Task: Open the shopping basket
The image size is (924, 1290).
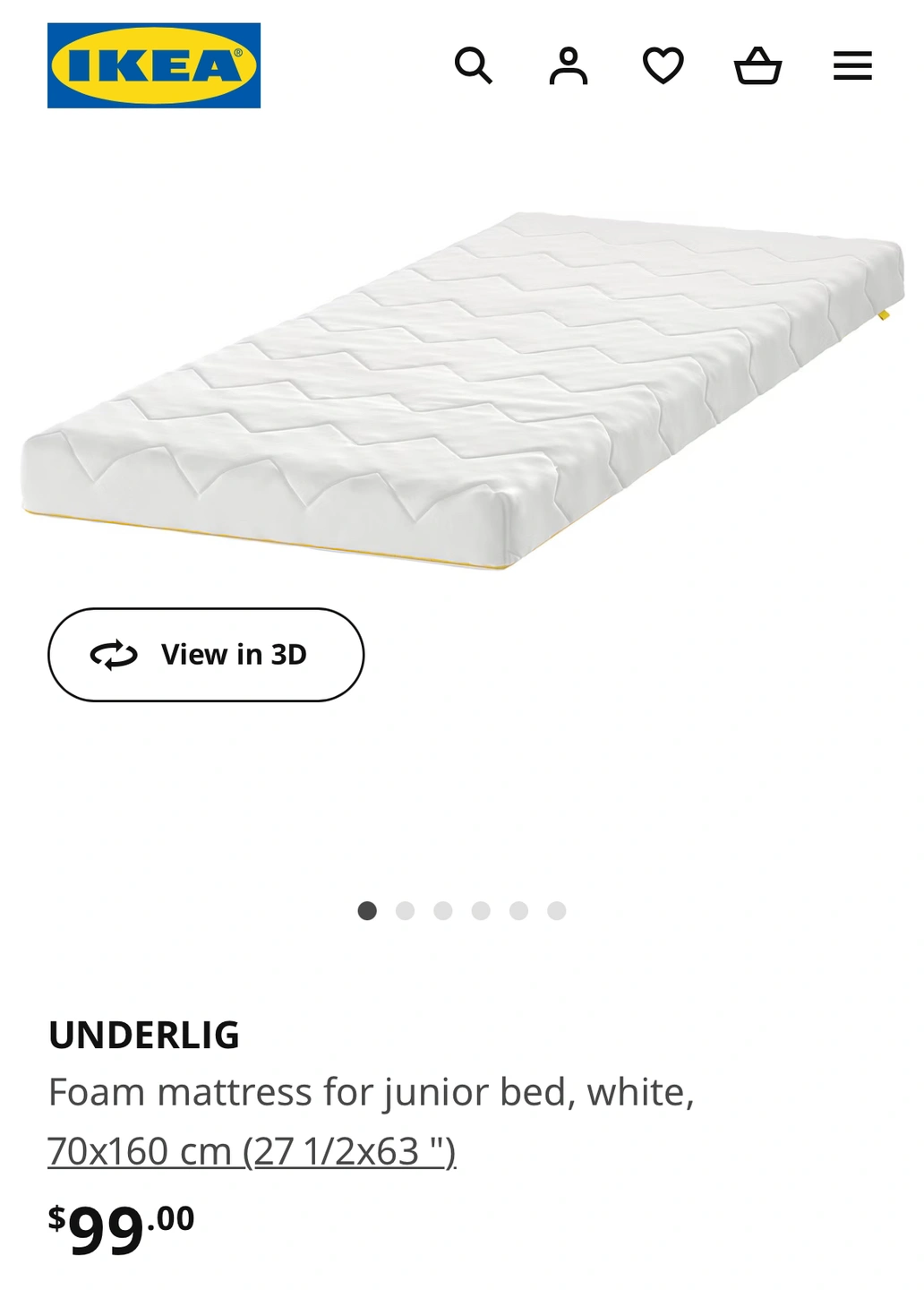Action: click(758, 65)
